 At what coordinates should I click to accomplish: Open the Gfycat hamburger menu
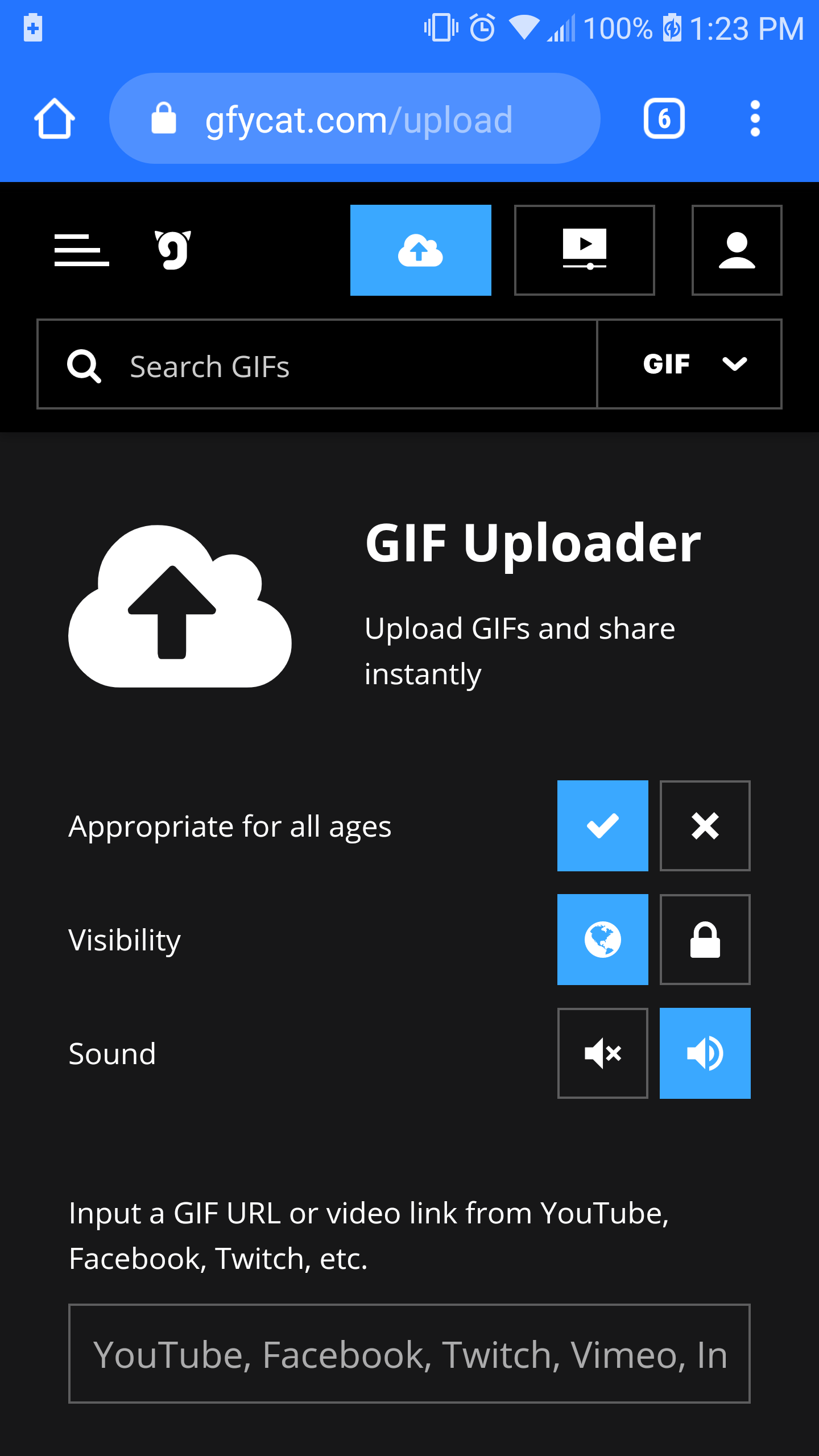point(81,250)
